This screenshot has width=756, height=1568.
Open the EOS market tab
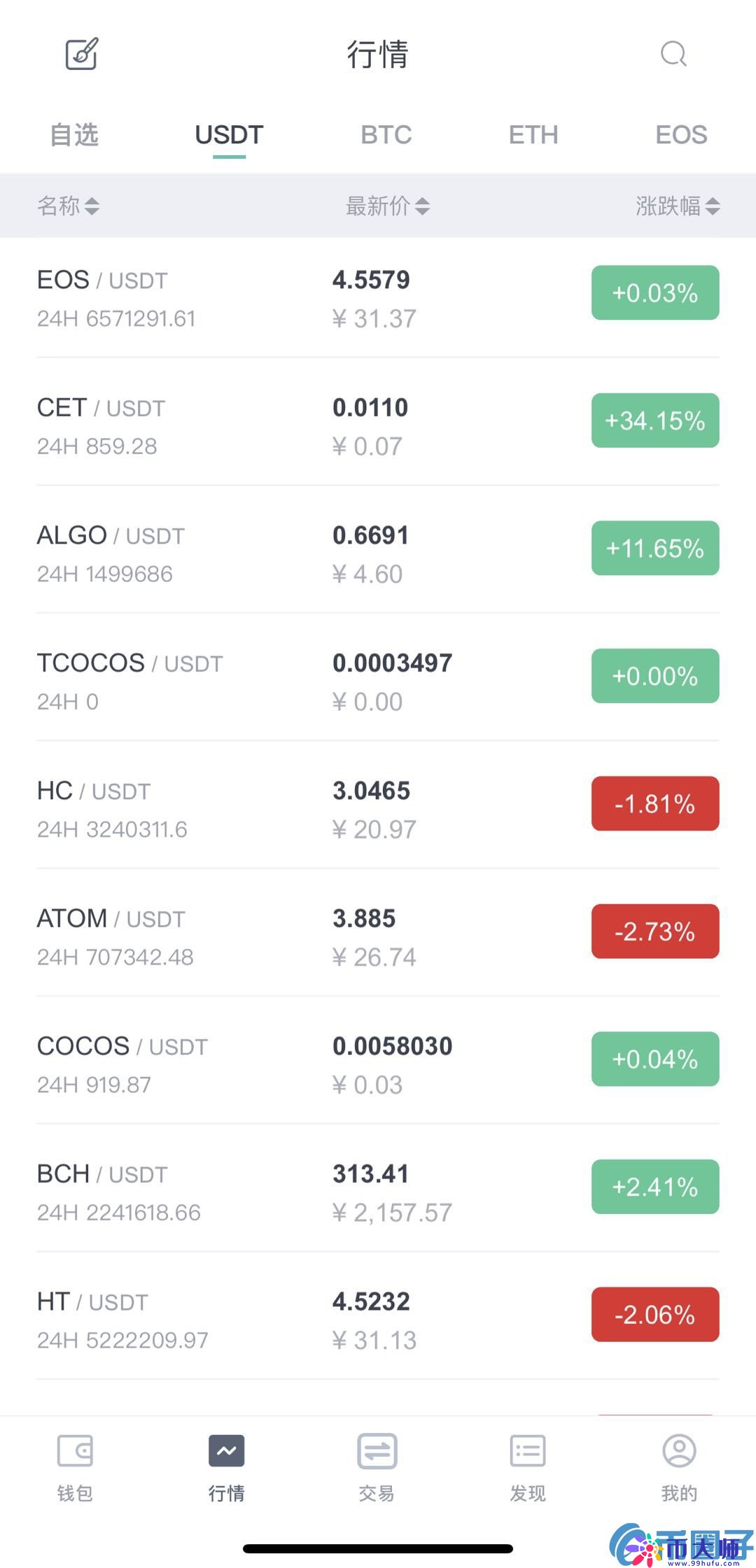click(680, 134)
